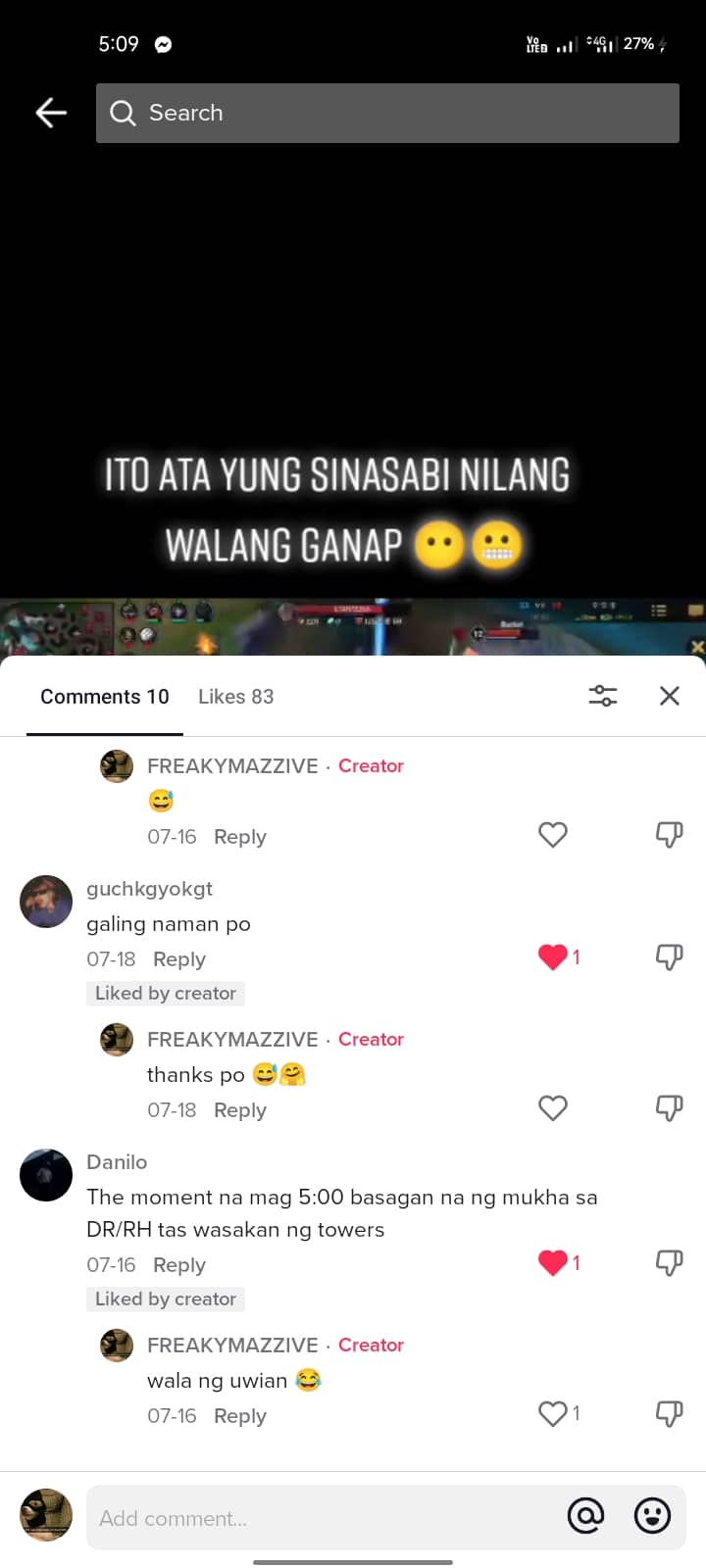Screen dimensions: 706x1568
Task: Go back using the arrow icon
Action: click(51, 113)
